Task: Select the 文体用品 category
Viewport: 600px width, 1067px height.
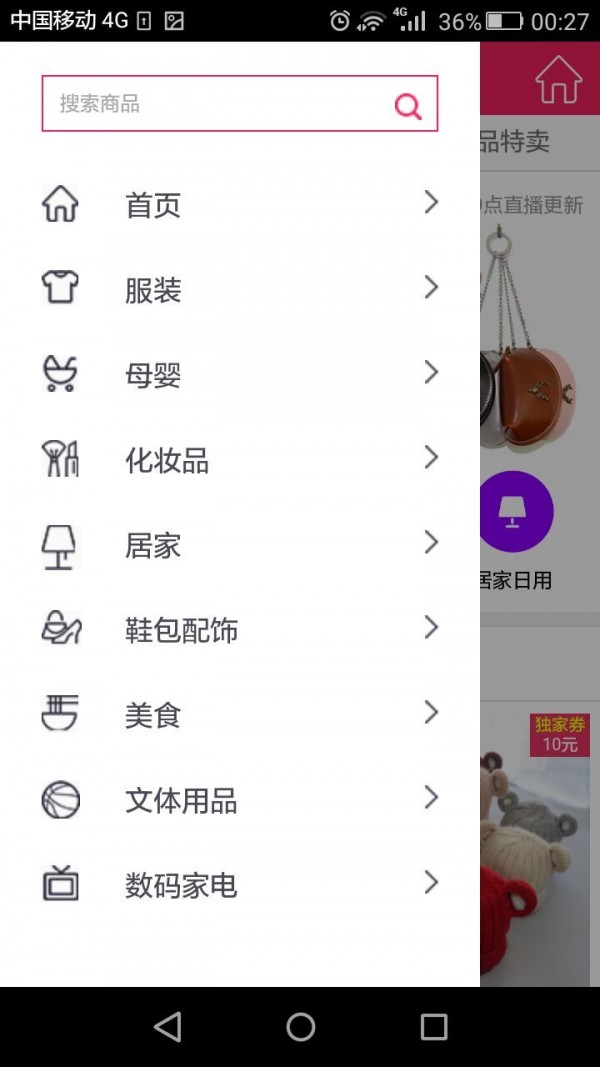Action: tap(240, 801)
